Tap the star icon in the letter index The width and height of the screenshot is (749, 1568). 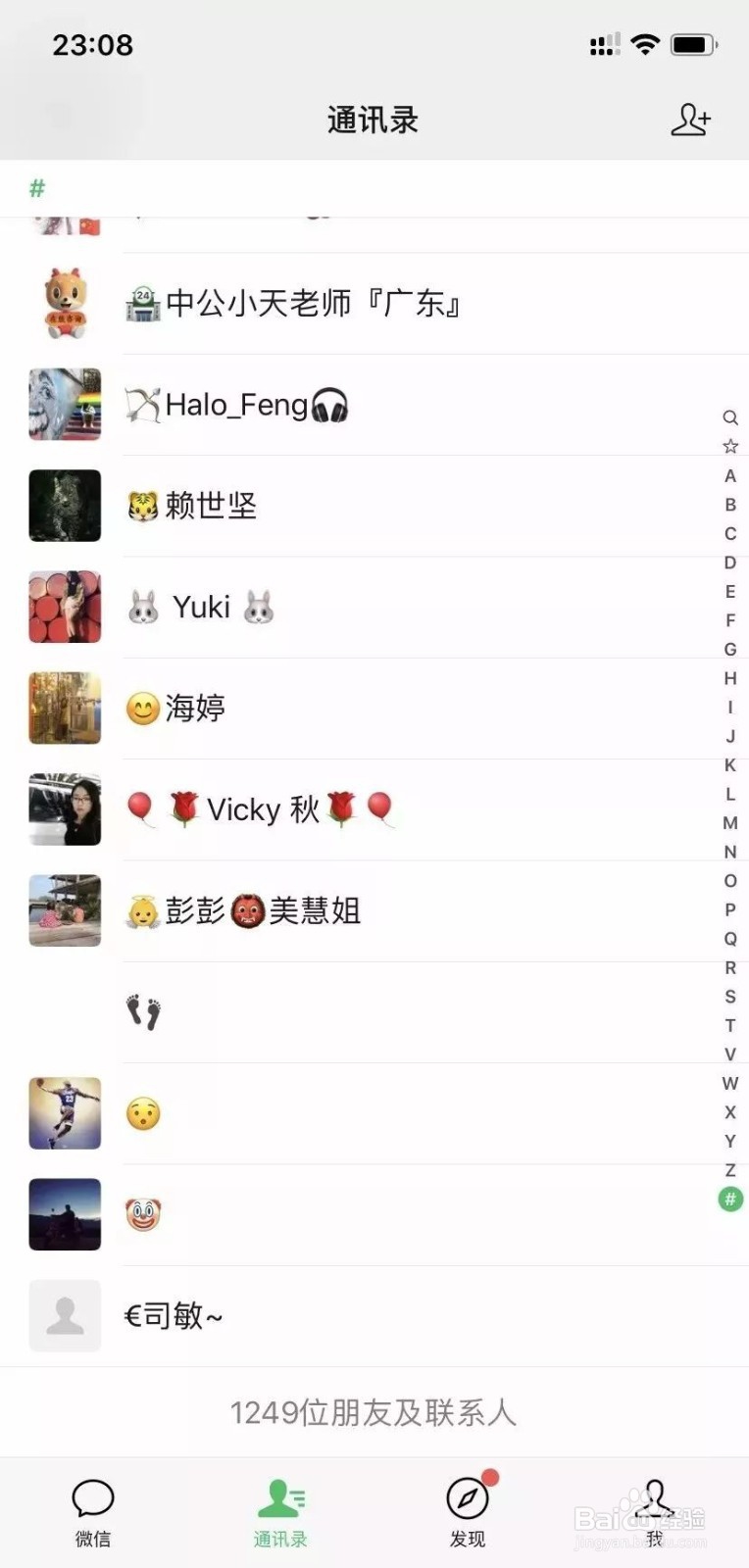tap(729, 445)
